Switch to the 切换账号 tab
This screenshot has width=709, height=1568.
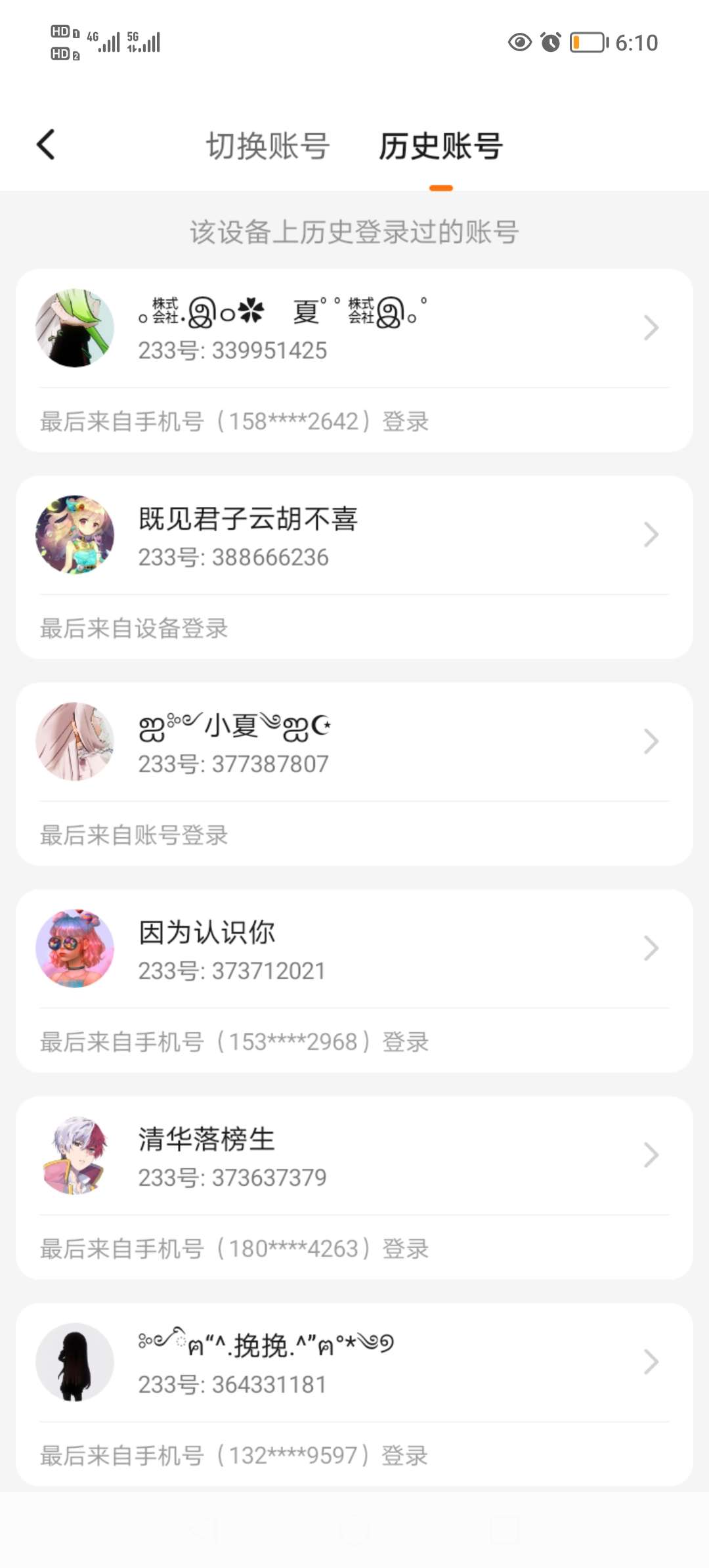tap(268, 146)
